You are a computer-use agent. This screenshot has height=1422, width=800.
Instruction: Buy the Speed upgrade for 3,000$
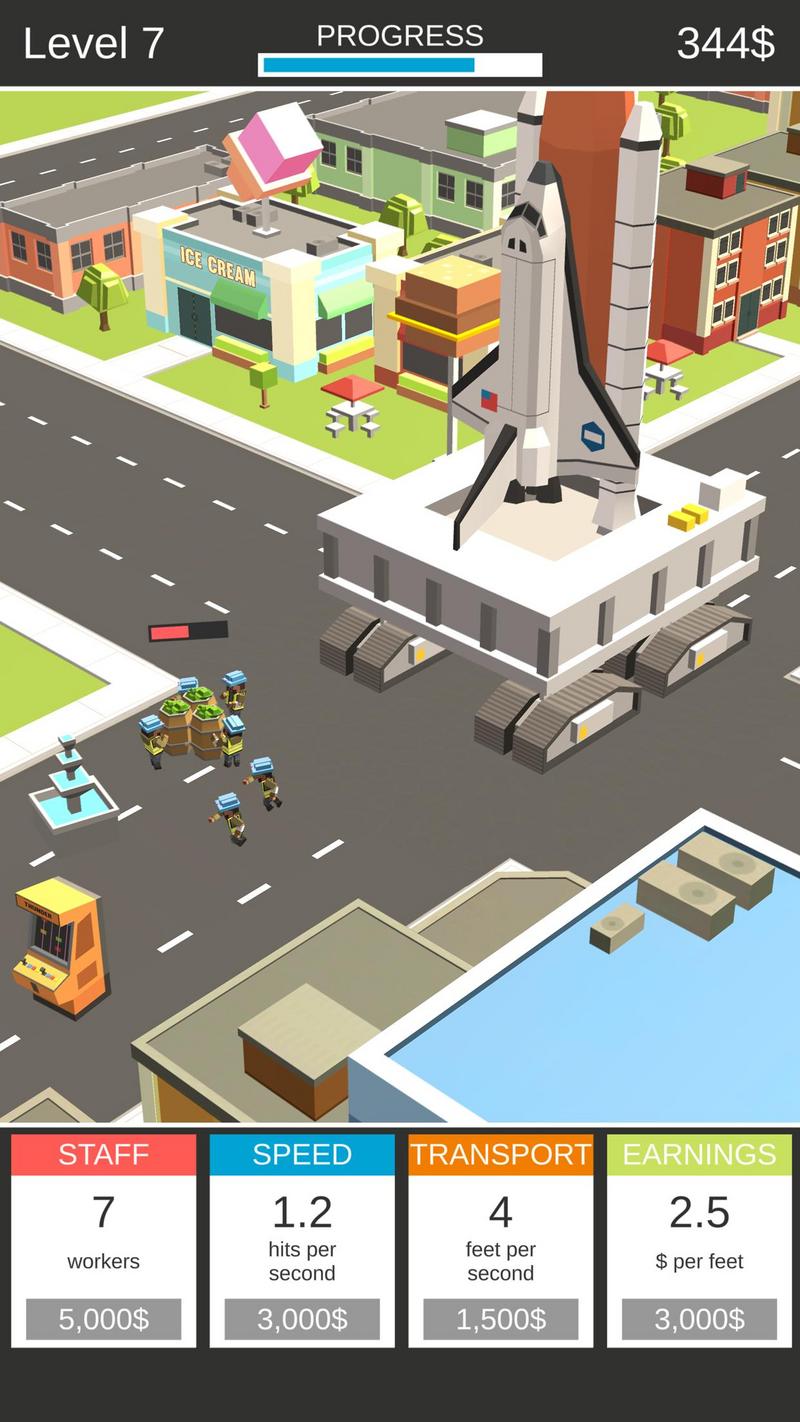point(302,1319)
